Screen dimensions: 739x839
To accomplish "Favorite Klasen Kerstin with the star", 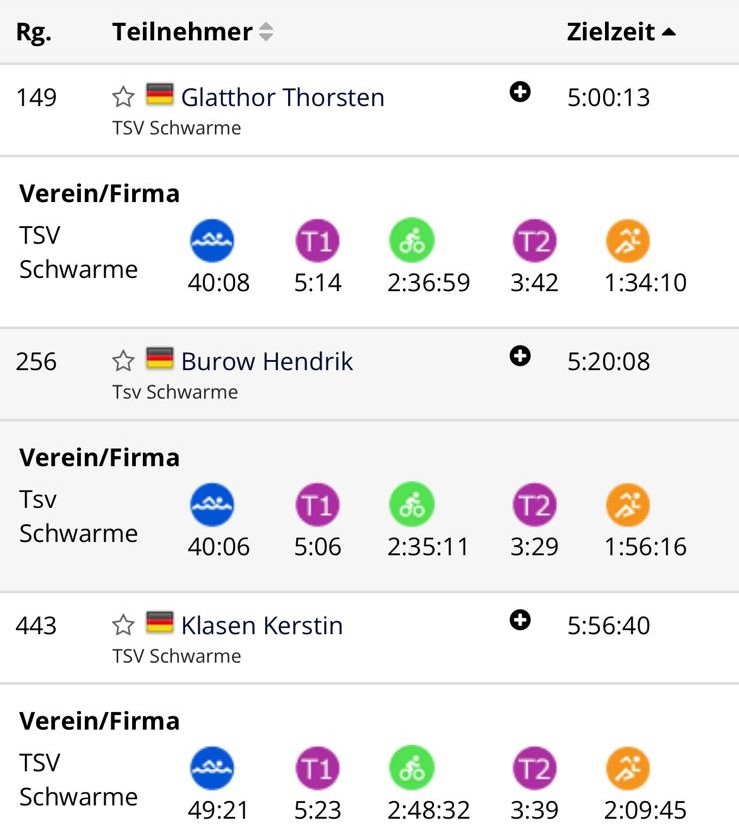I will tap(123, 625).
